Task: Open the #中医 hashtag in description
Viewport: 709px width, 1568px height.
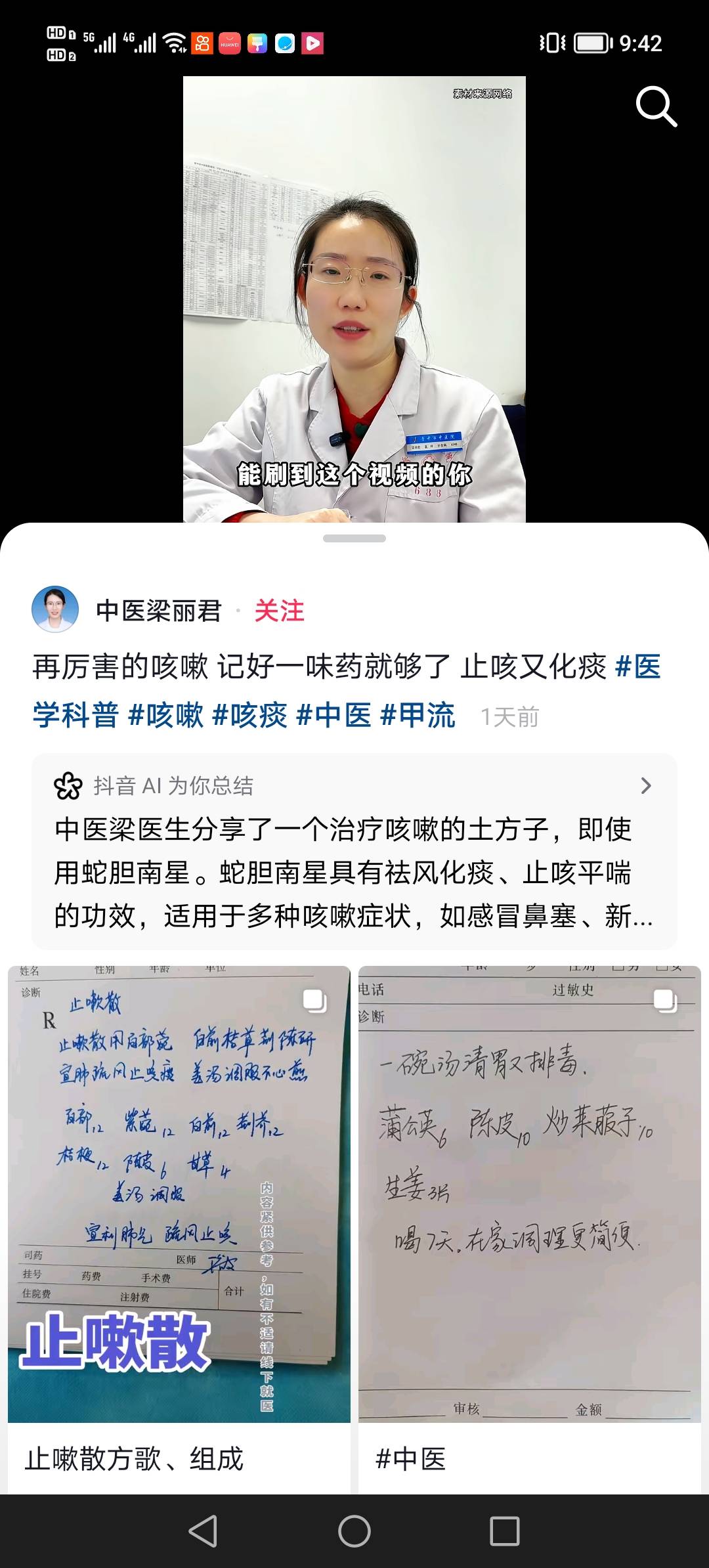Action: [x=334, y=715]
